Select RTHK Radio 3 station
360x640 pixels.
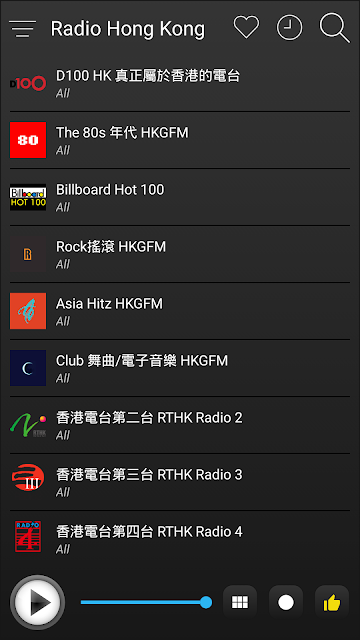[180, 482]
